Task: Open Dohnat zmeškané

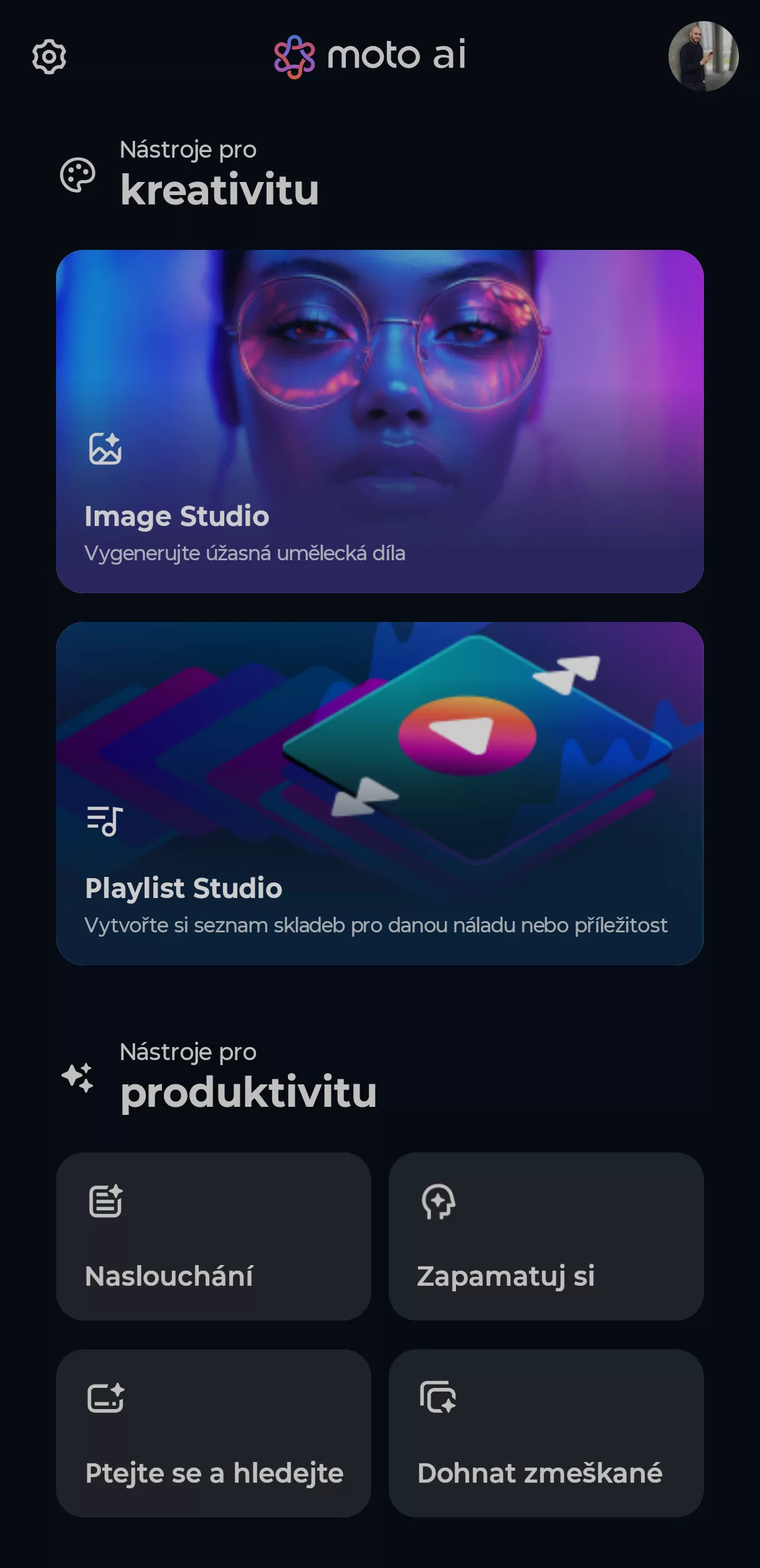Action: click(x=546, y=1433)
